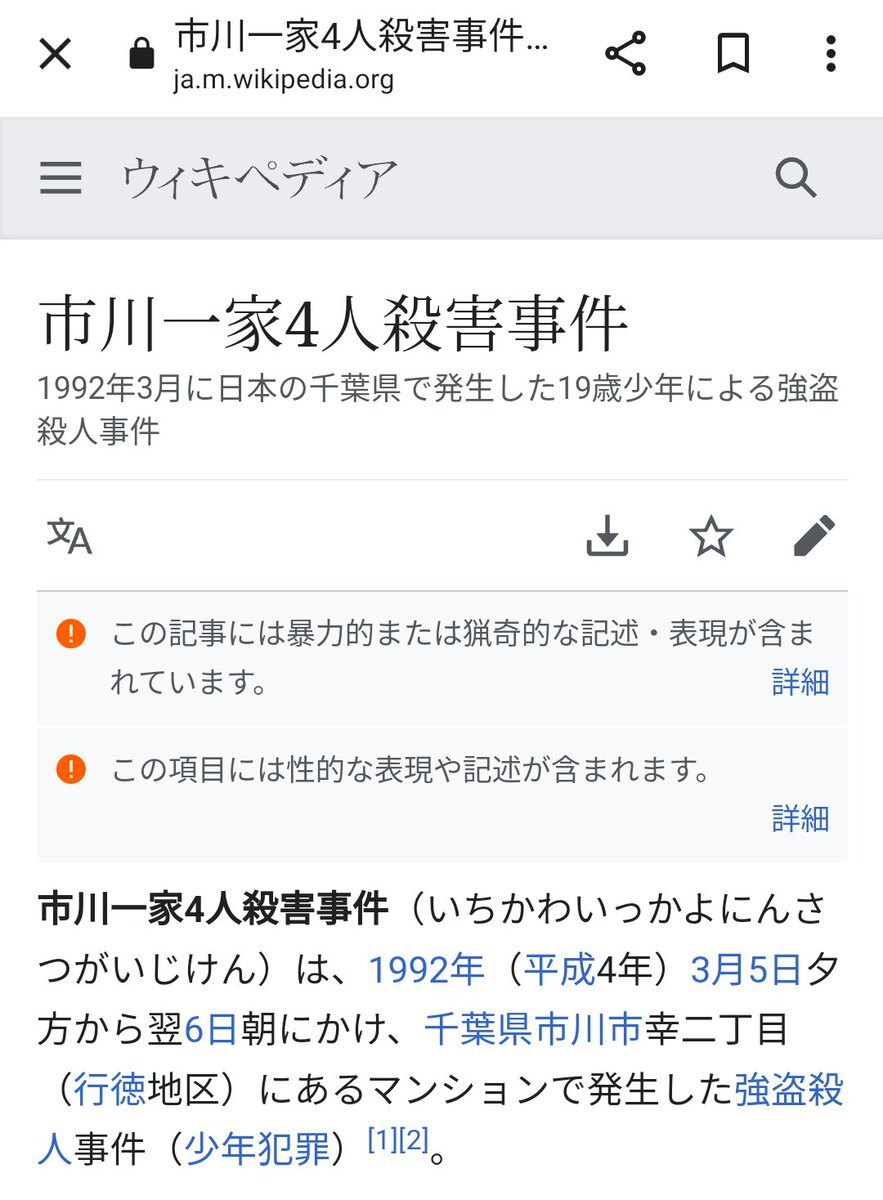
Task: Change the article language
Action: coord(69,537)
